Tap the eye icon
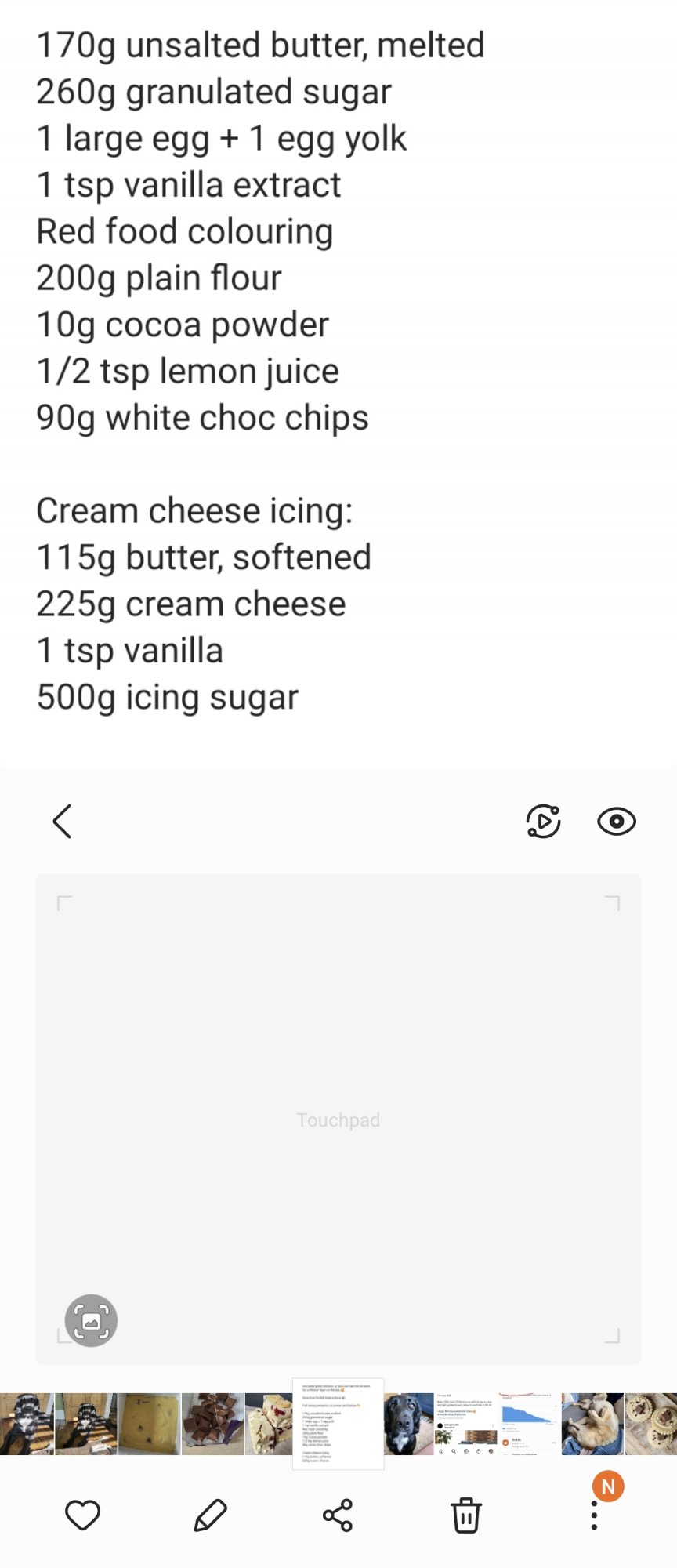Viewport: 677px width, 1568px height. pyautogui.click(x=617, y=822)
